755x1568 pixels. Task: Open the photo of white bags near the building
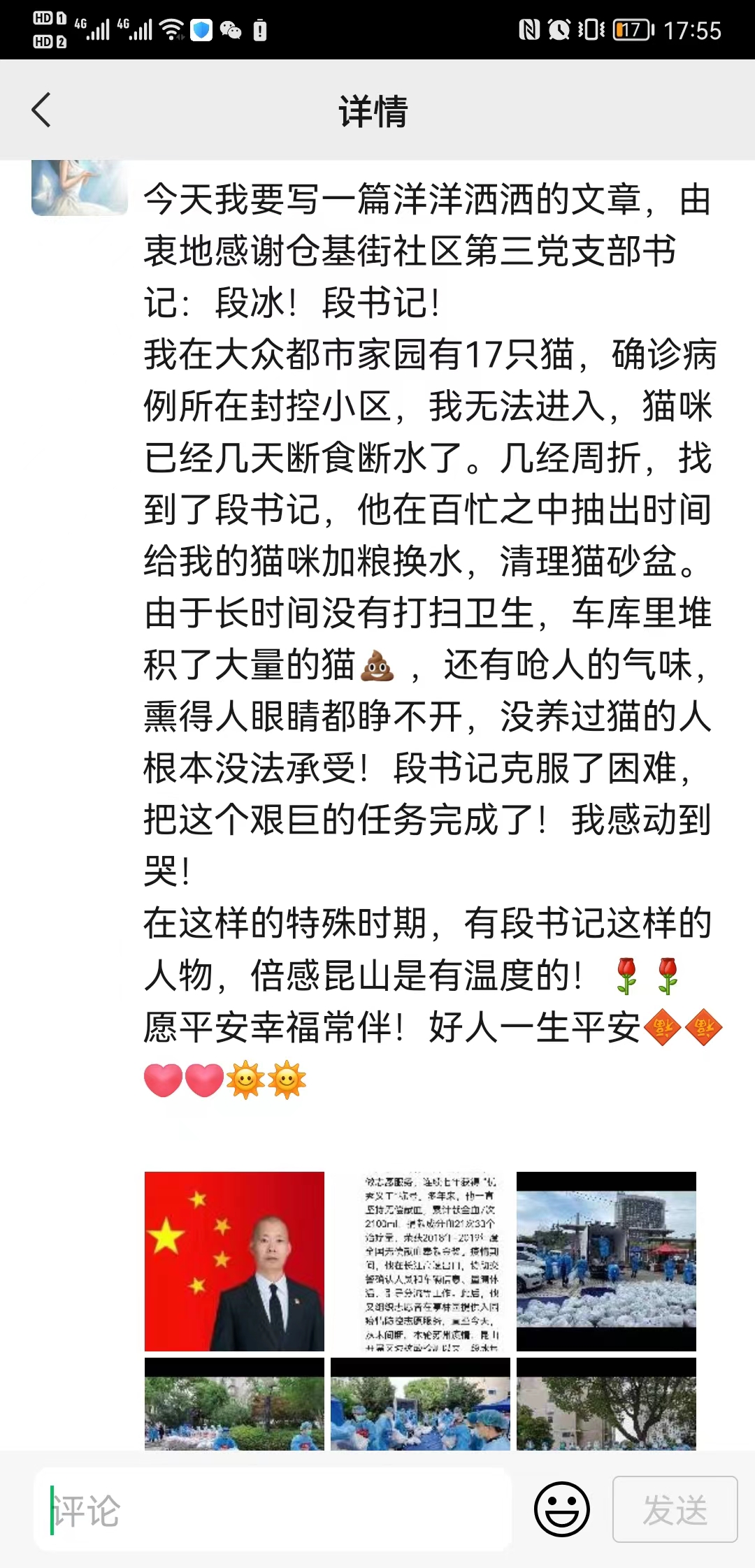(606, 1261)
